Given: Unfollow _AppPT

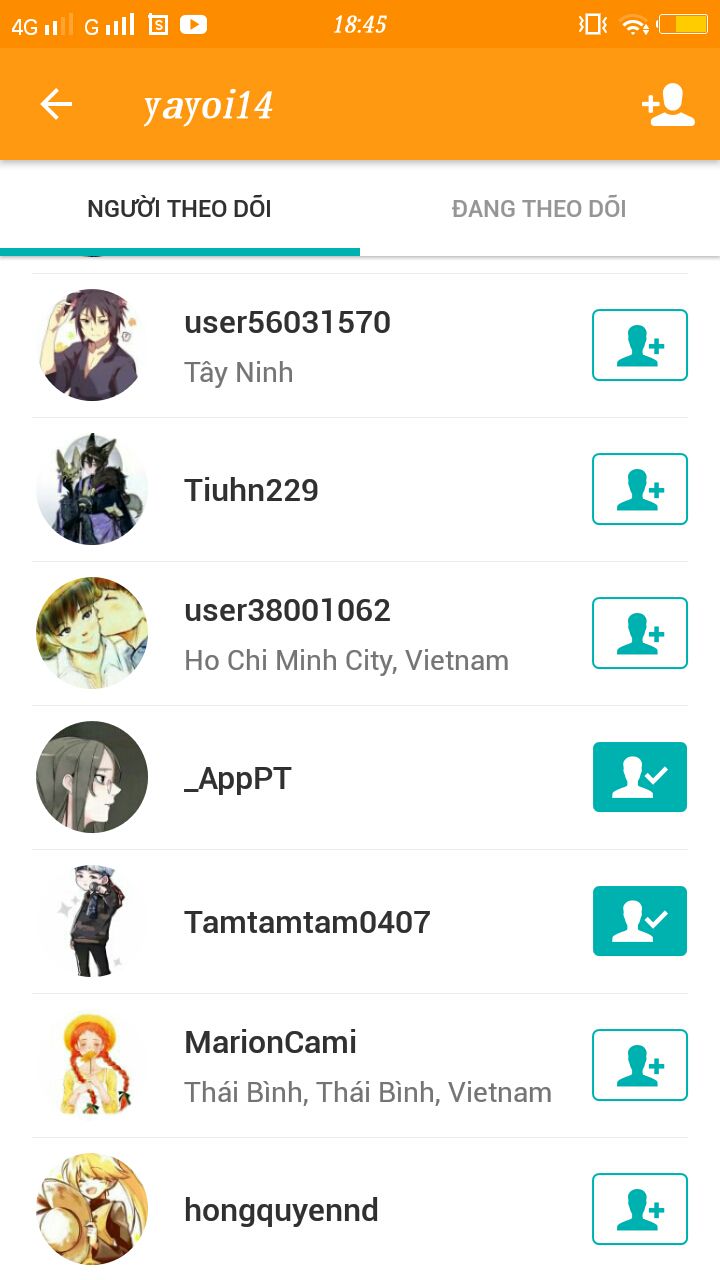Looking at the screenshot, I should 639,777.
